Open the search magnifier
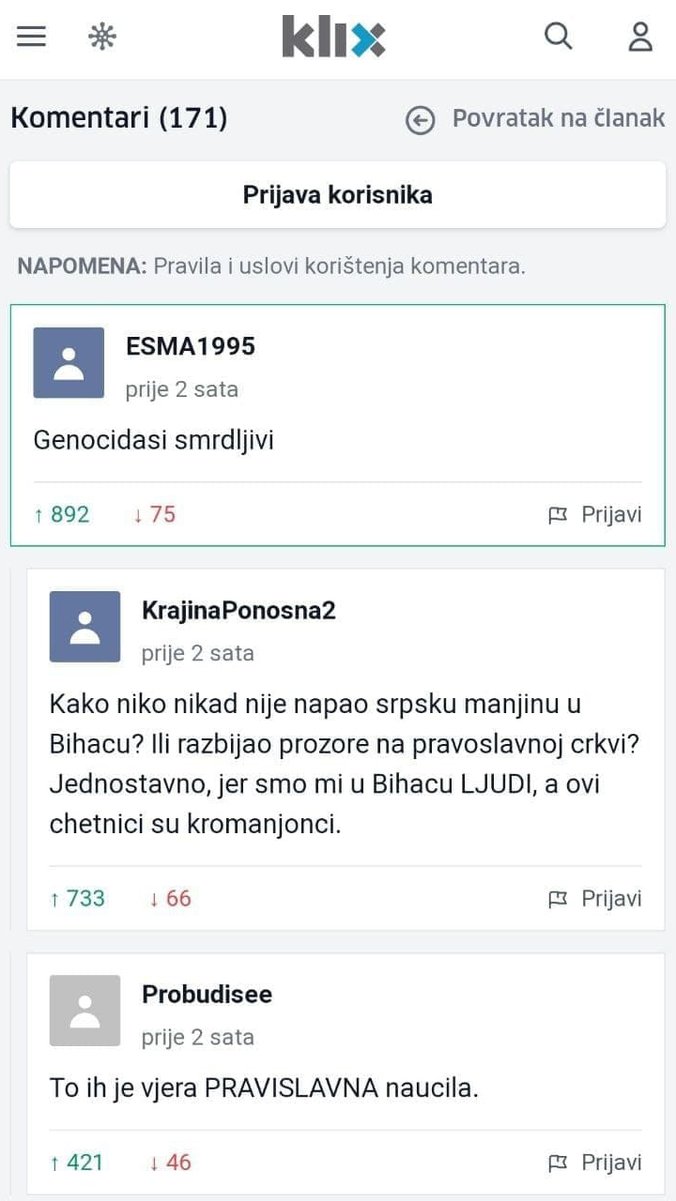The image size is (676, 1201). point(558,37)
